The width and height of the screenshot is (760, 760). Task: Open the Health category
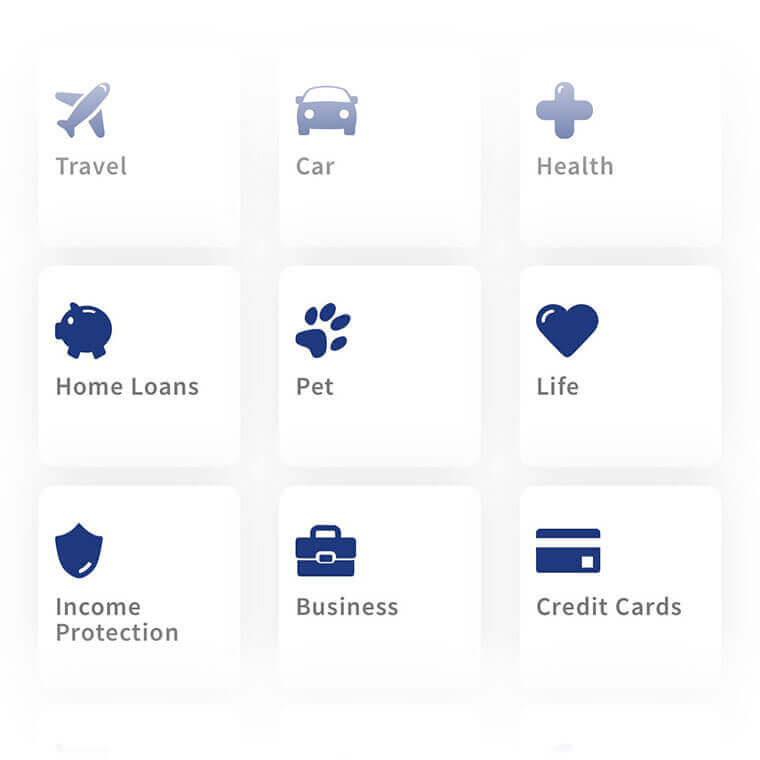tap(620, 146)
